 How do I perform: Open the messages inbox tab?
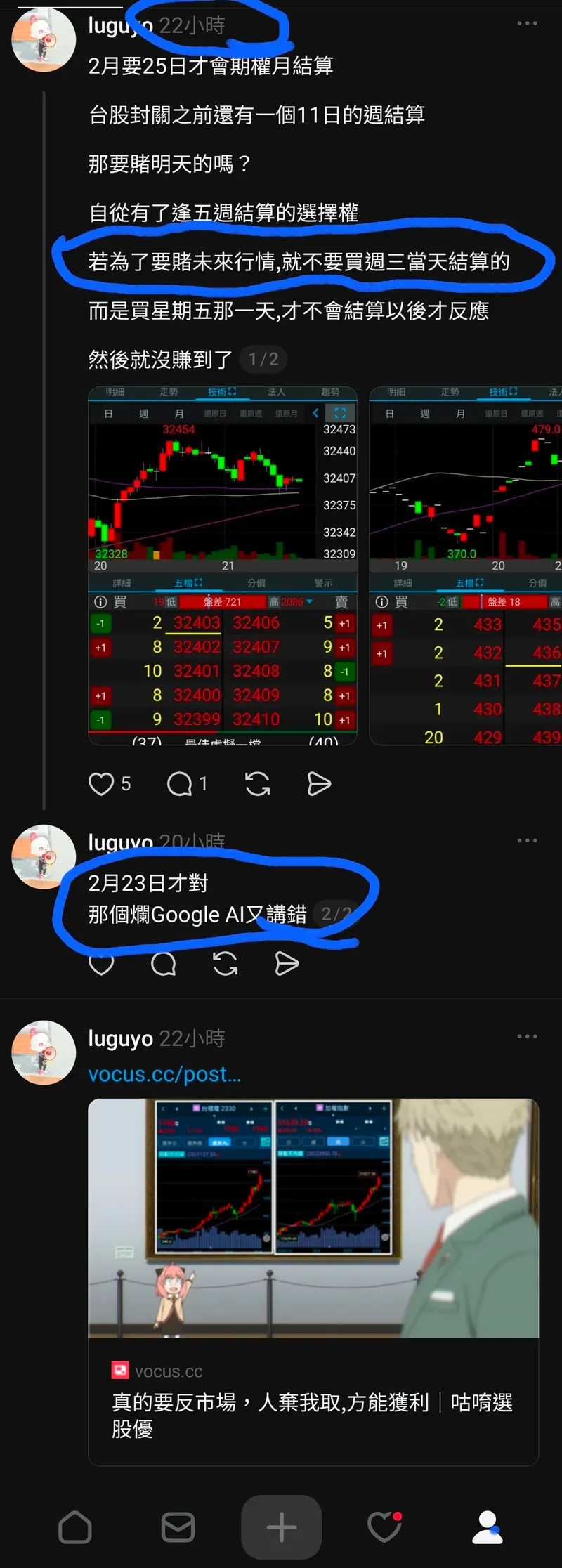pyautogui.click(x=178, y=1527)
